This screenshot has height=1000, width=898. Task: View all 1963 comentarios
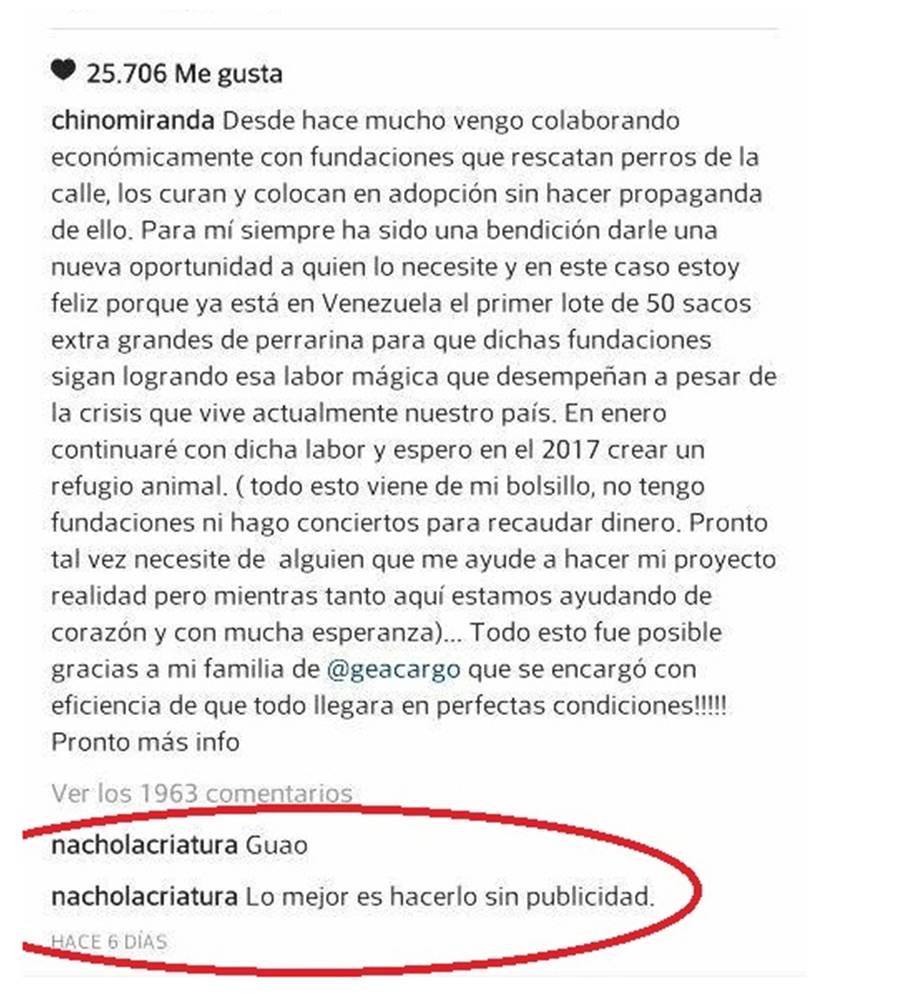(x=201, y=793)
